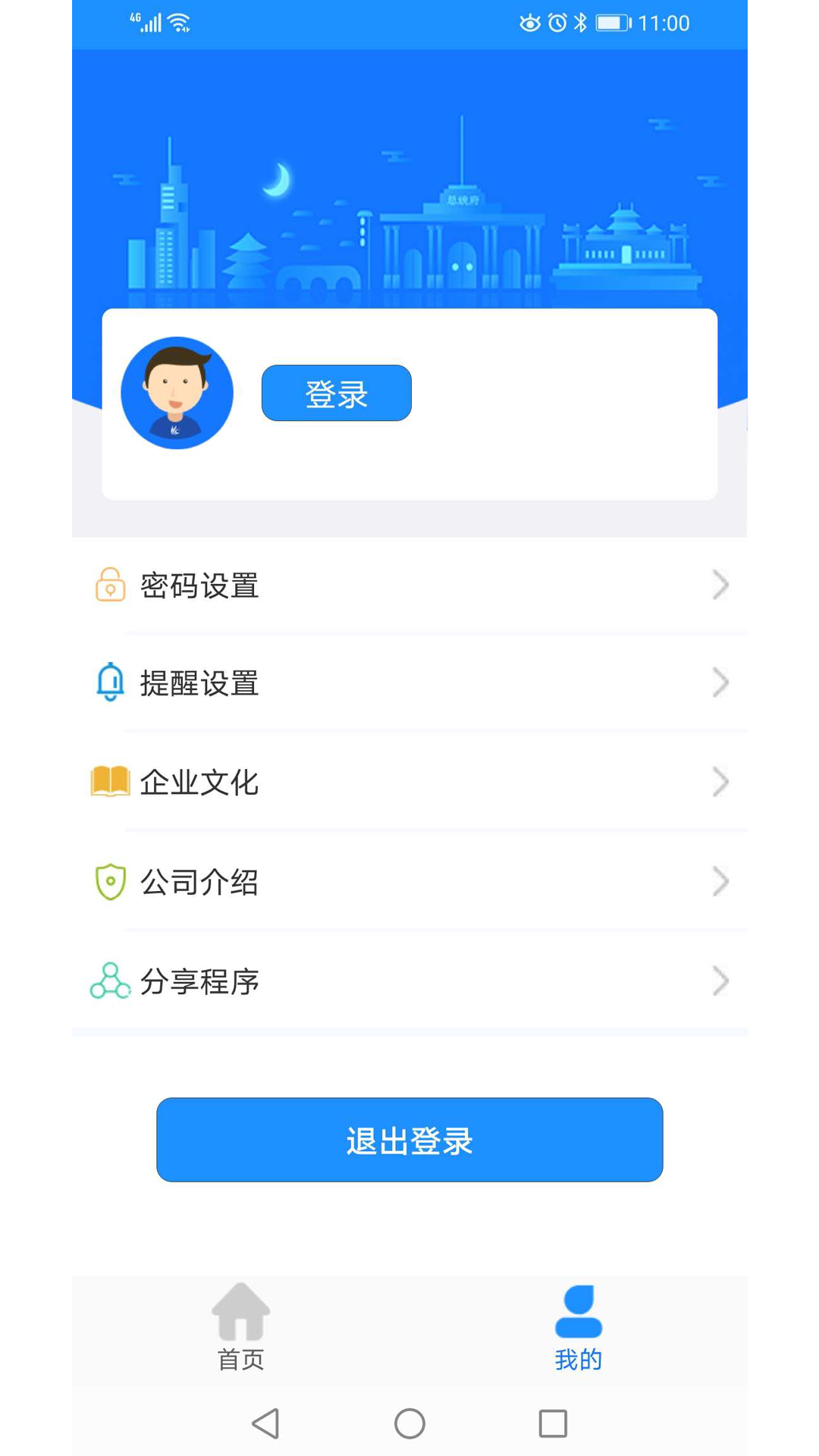Expand the 密码设置 row chevron

[x=720, y=585]
